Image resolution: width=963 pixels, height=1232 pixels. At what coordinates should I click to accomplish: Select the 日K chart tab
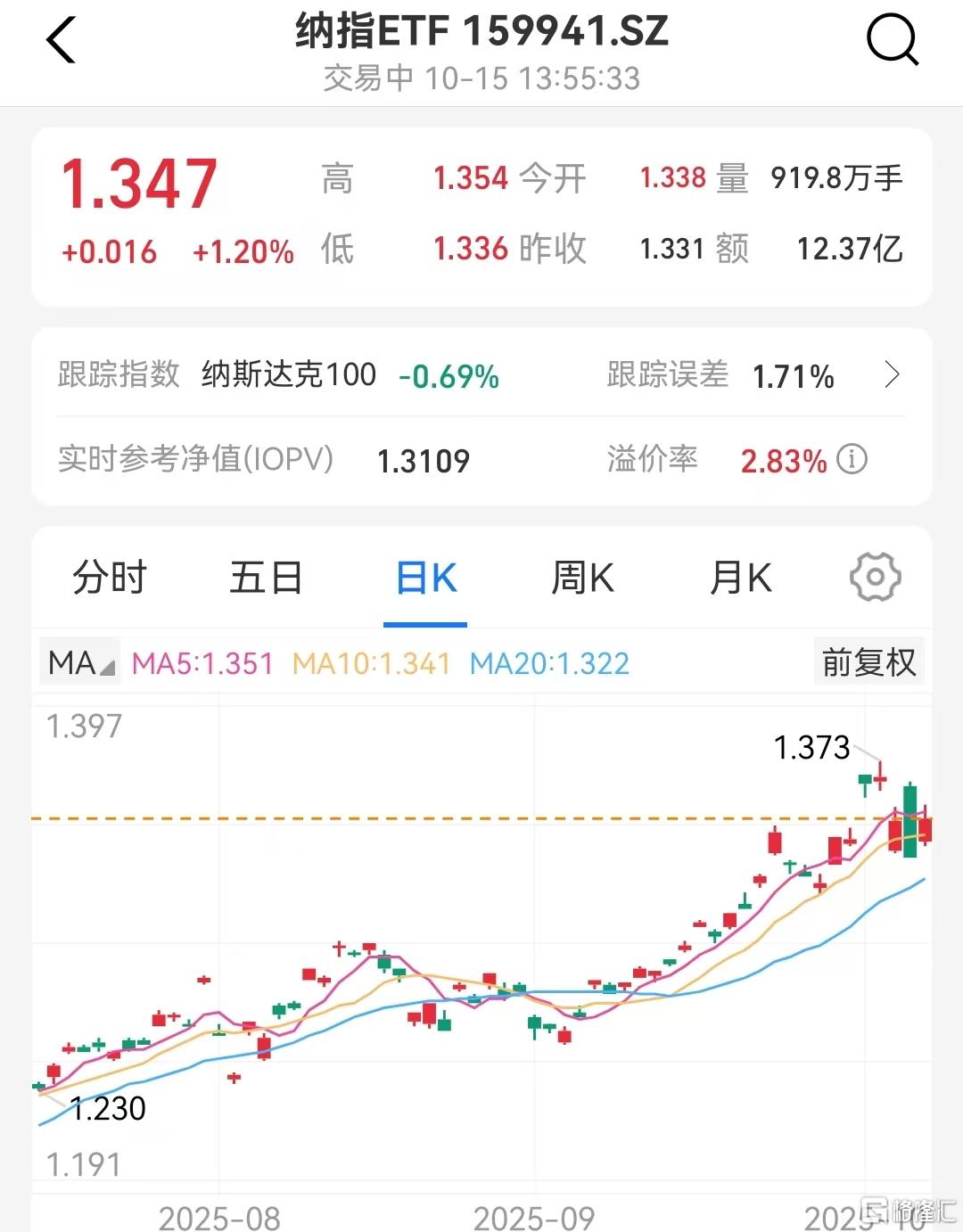click(425, 578)
